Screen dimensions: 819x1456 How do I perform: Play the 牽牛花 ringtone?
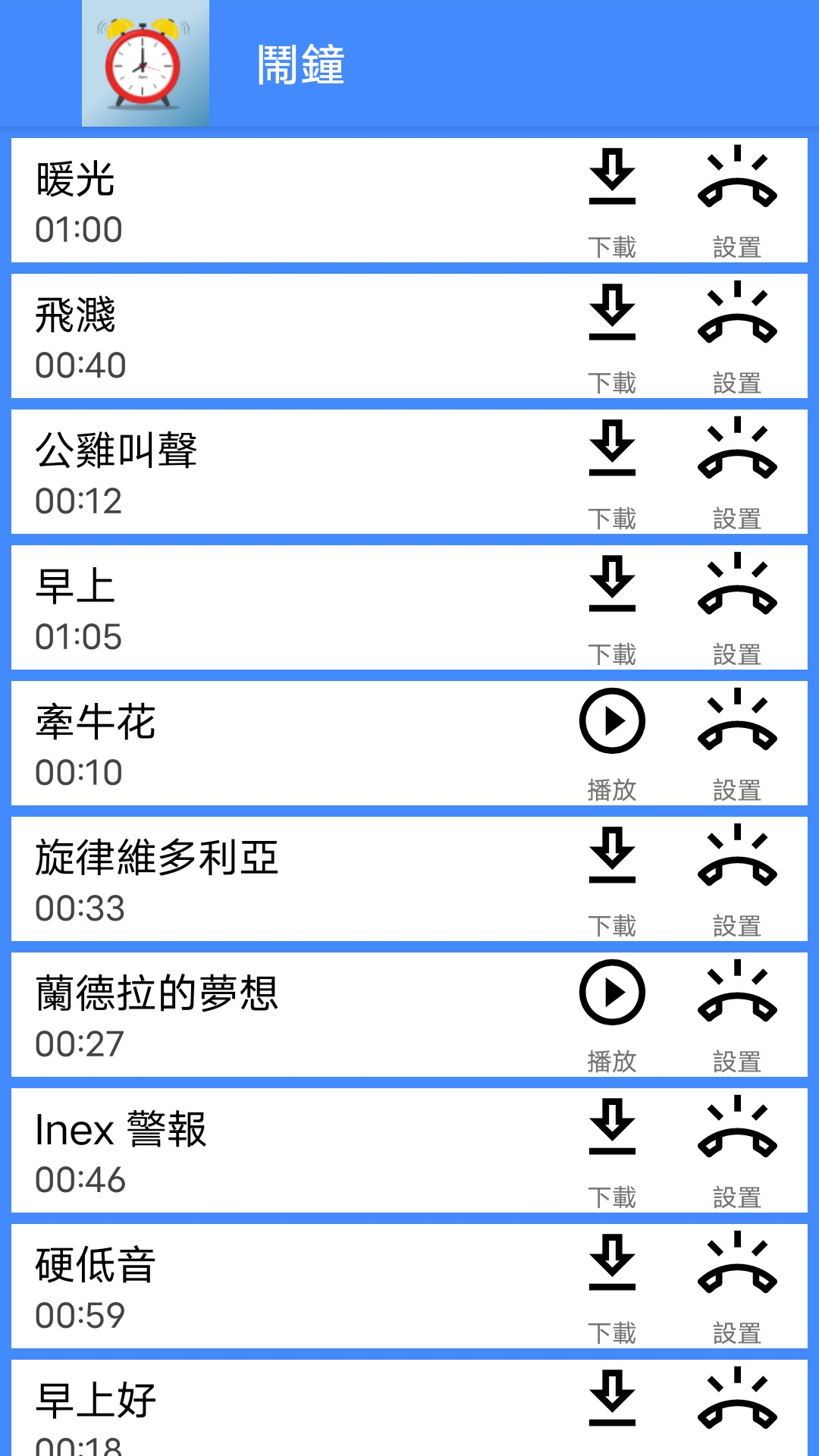coord(612,743)
